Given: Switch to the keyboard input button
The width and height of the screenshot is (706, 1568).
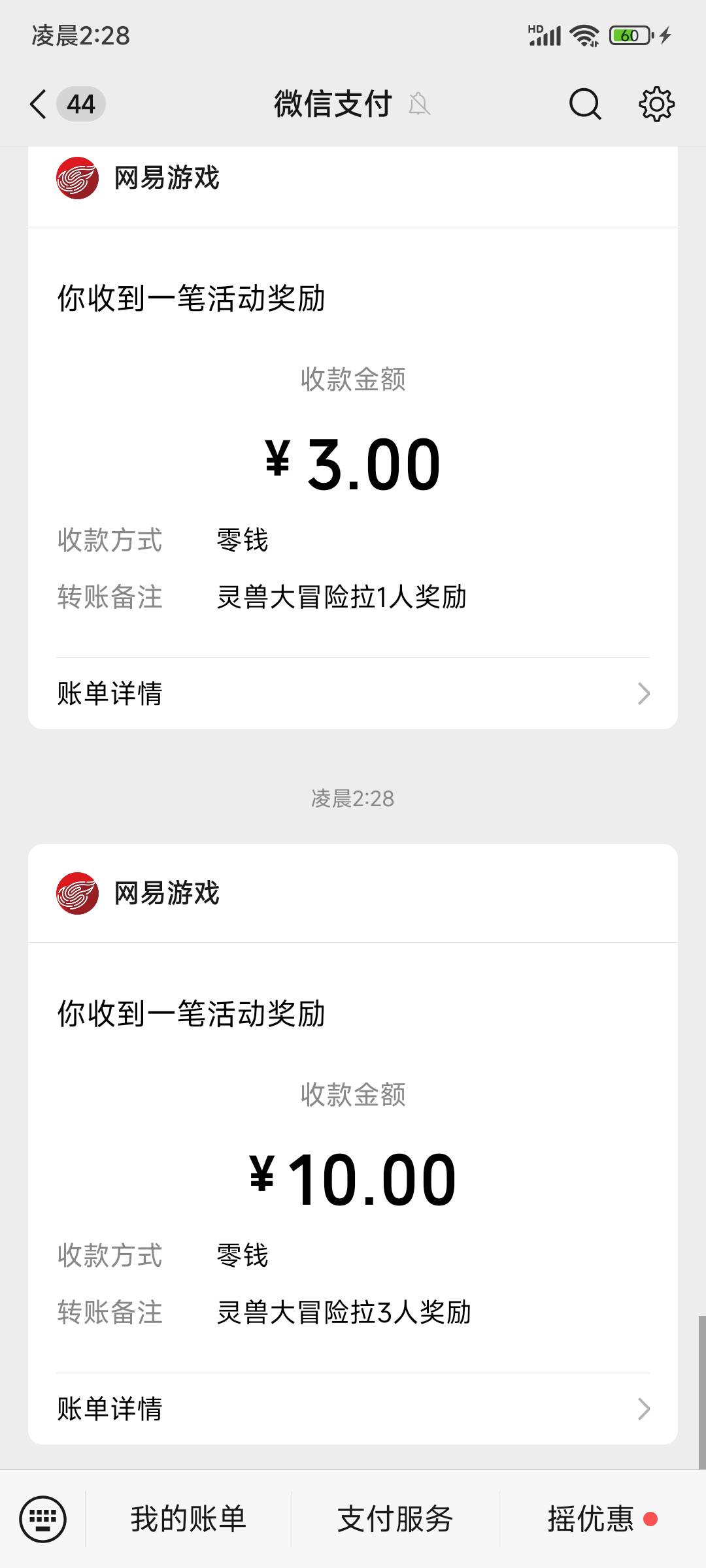Looking at the screenshot, I should 43,1519.
